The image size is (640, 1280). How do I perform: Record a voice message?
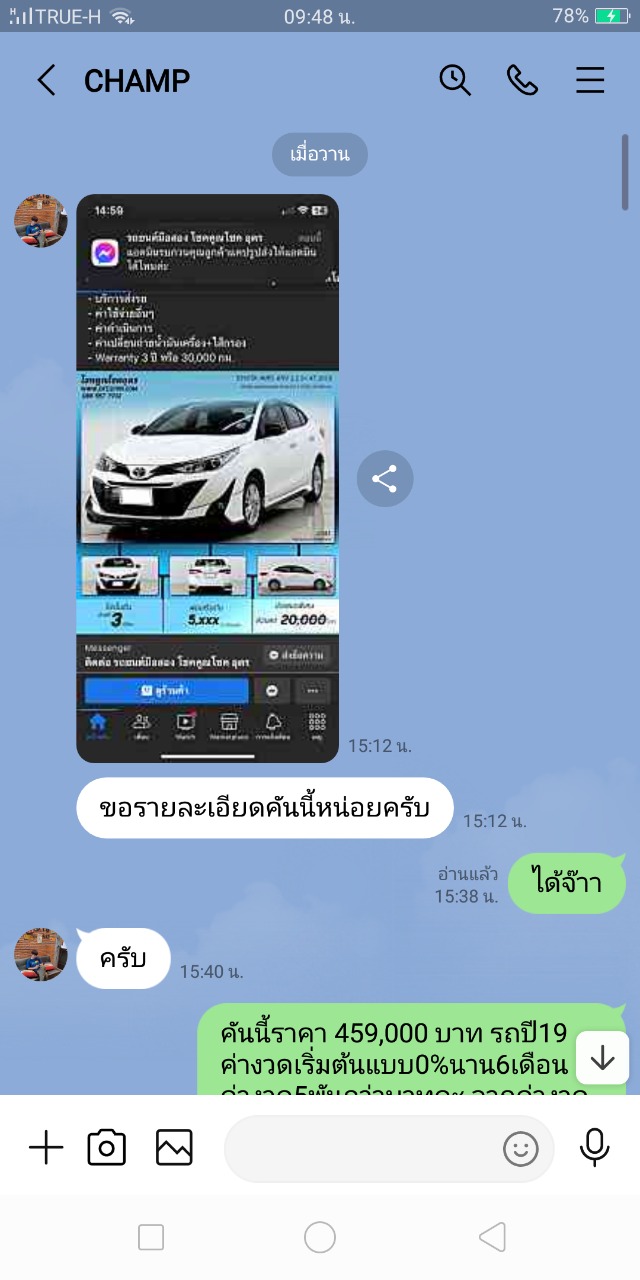595,1148
